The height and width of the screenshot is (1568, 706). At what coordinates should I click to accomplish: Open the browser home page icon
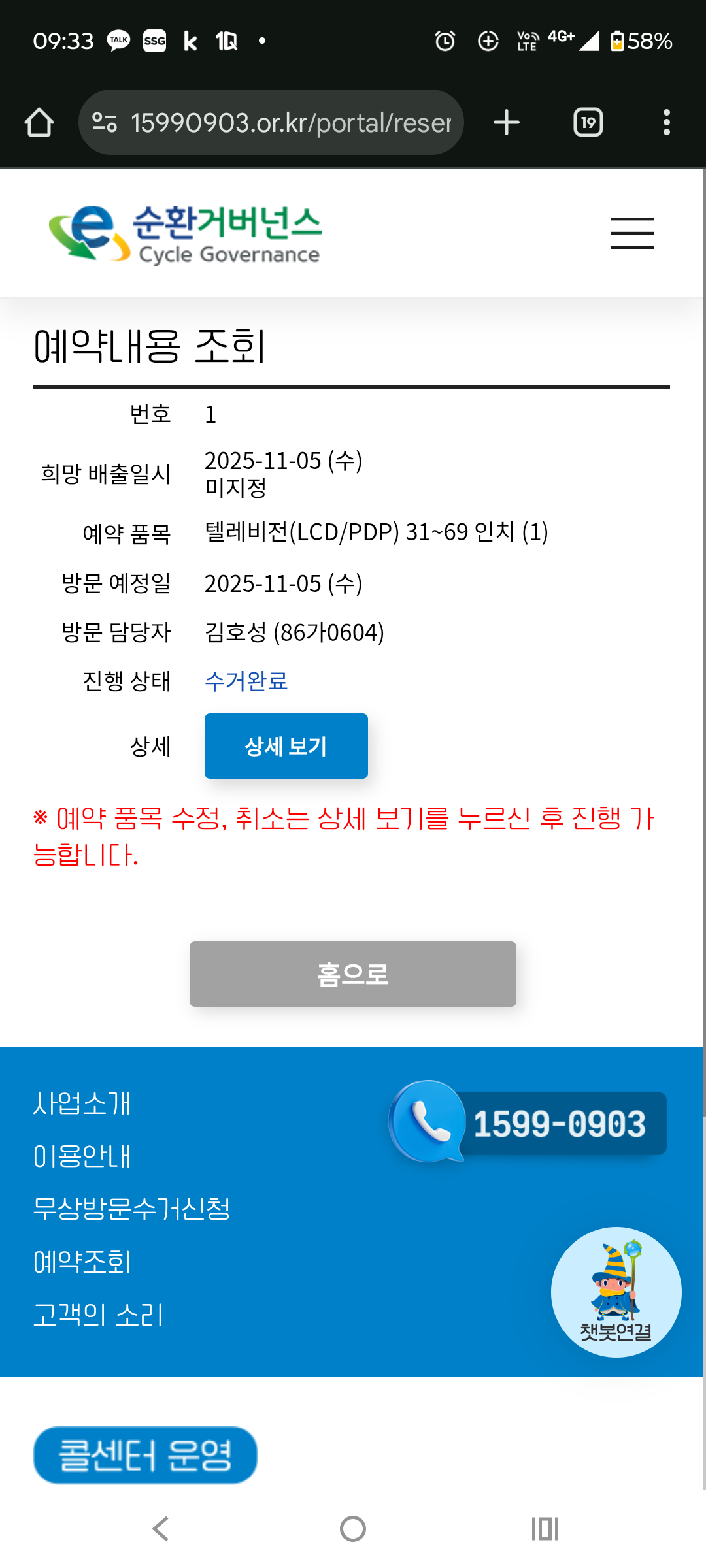pyautogui.click(x=39, y=122)
